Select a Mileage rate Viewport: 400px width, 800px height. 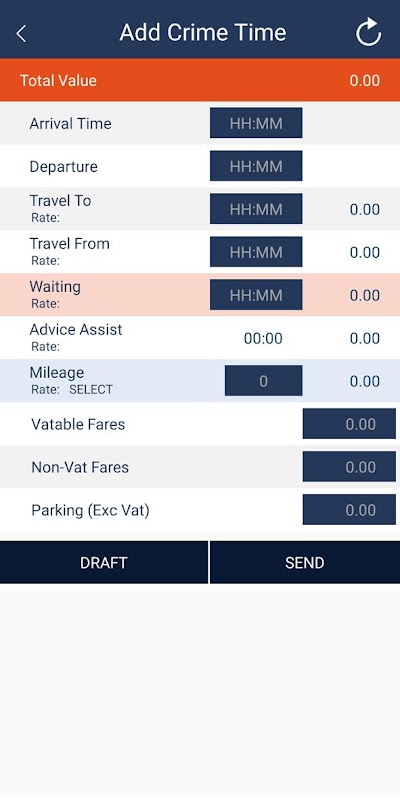(x=91, y=390)
